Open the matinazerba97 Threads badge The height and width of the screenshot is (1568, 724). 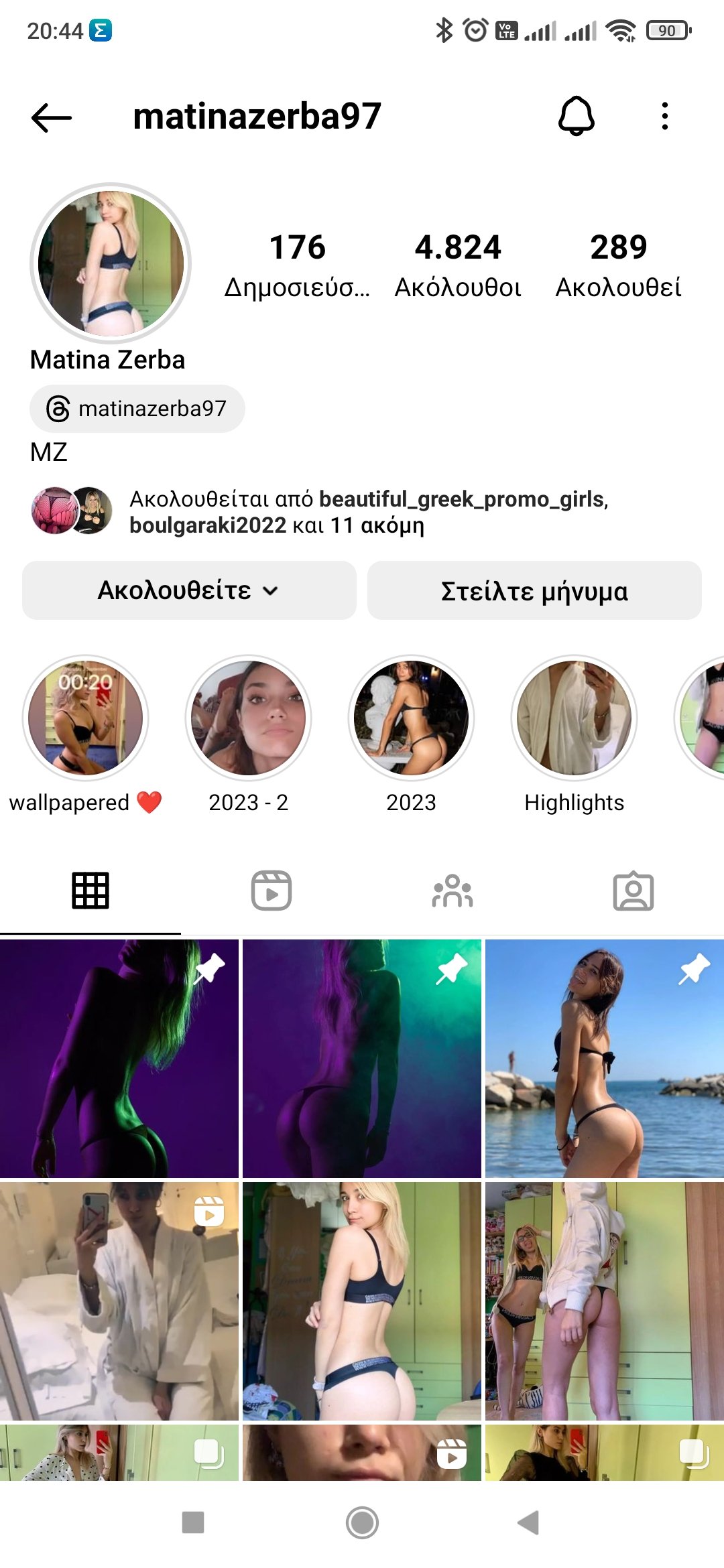point(137,409)
